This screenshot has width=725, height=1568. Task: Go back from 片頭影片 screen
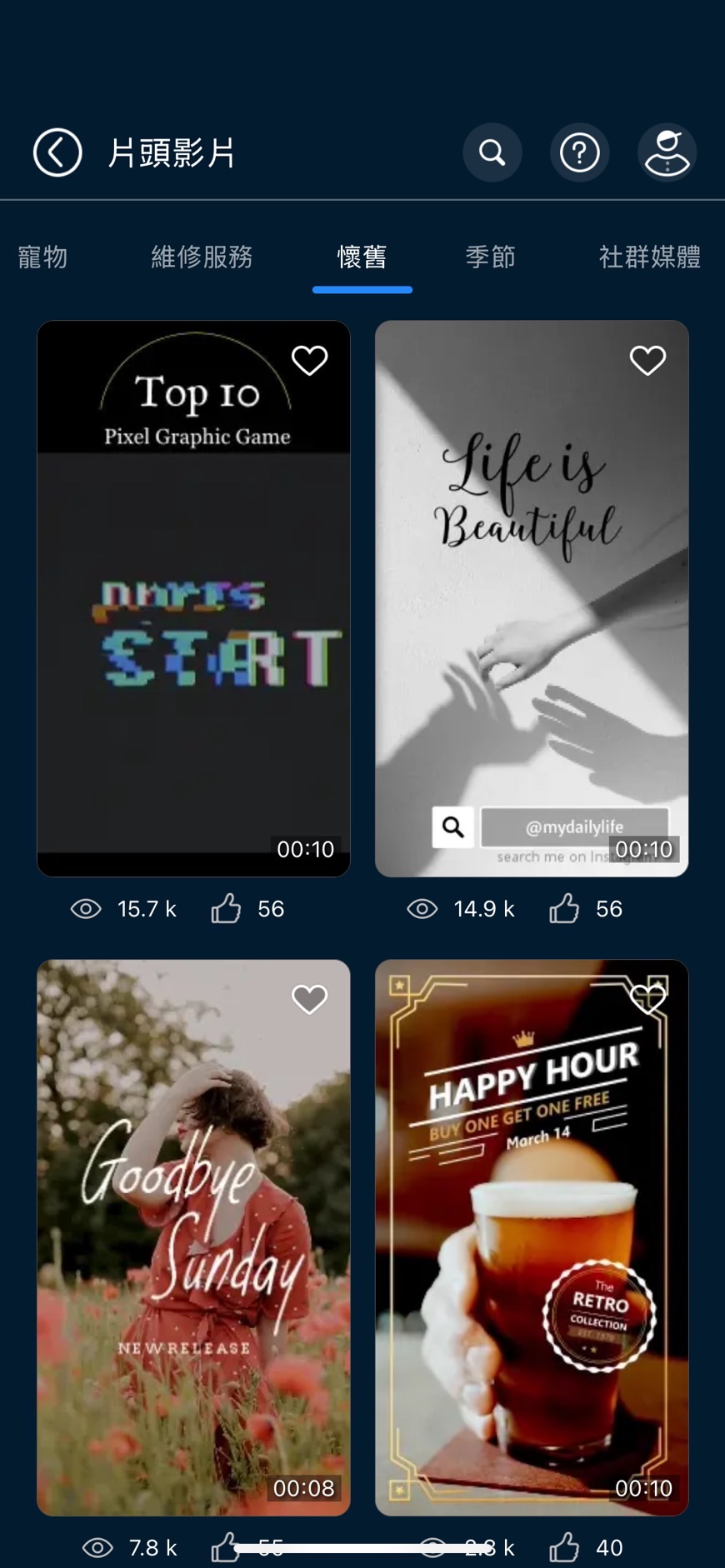pyautogui.click(x=57, y=152)
